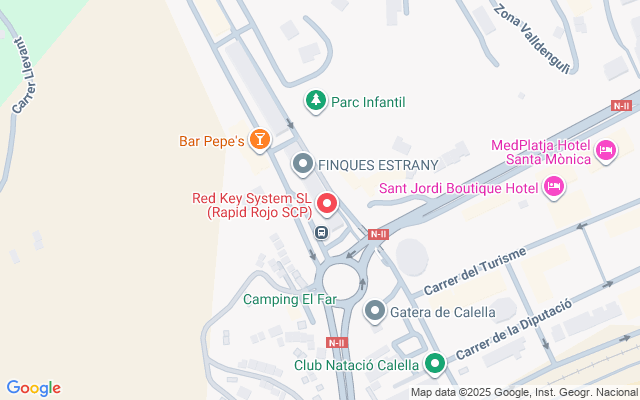Viewport: 640px width, 400px height.
Task: Select the Sant Jordi Boutique Hotel pin
Action: pos(555,187)
